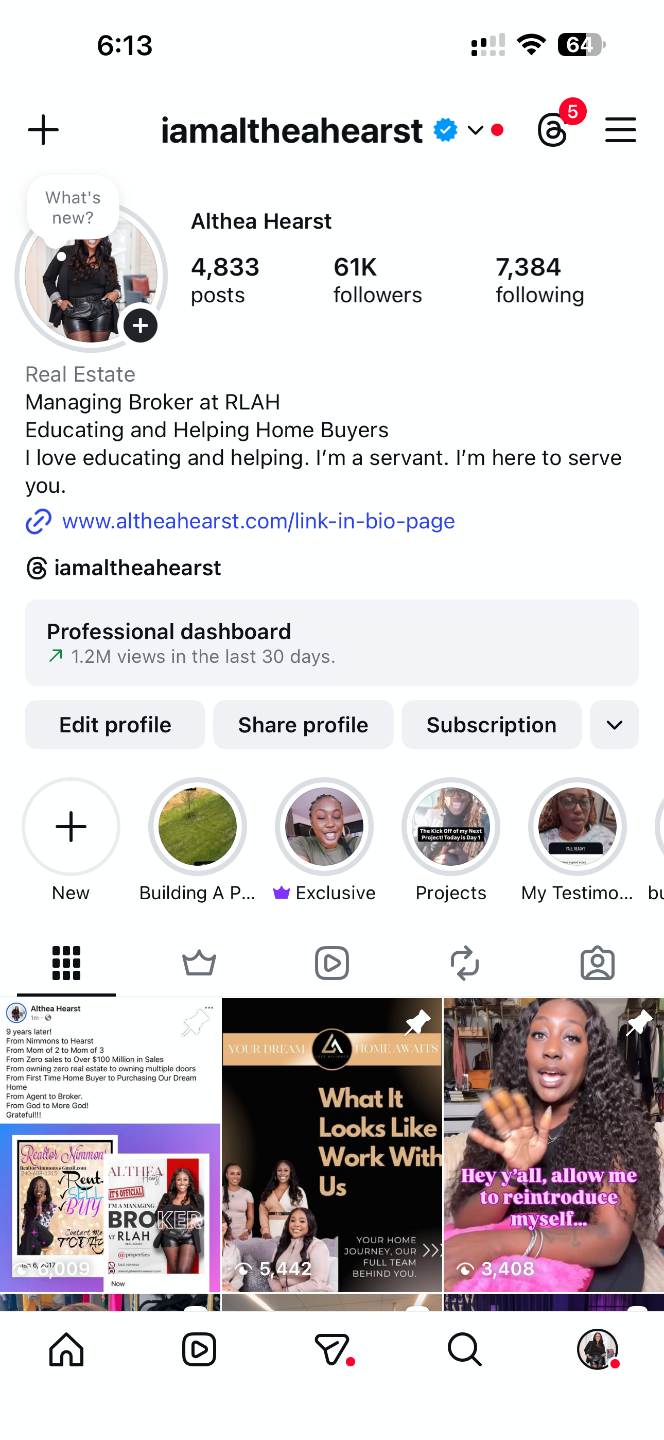
Task: Open the Subscription button
Action: pos(491,725)
